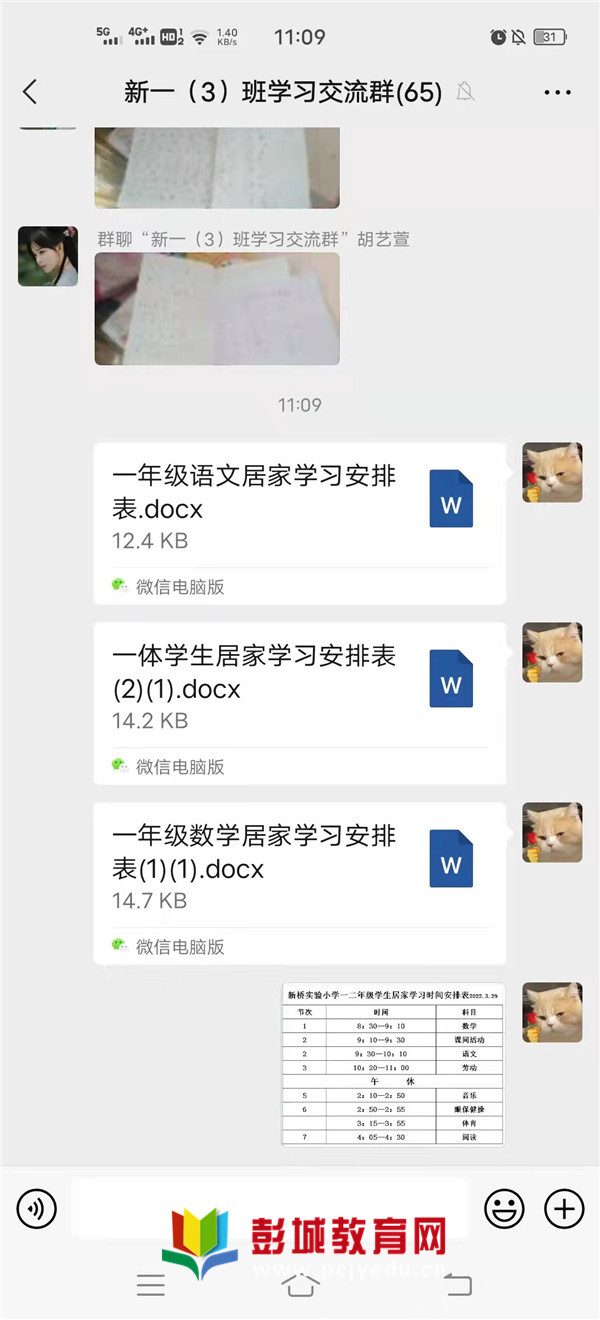Switch to voice message input
The height and width of the screenshot is (1320, 600).
point(36,1209)
